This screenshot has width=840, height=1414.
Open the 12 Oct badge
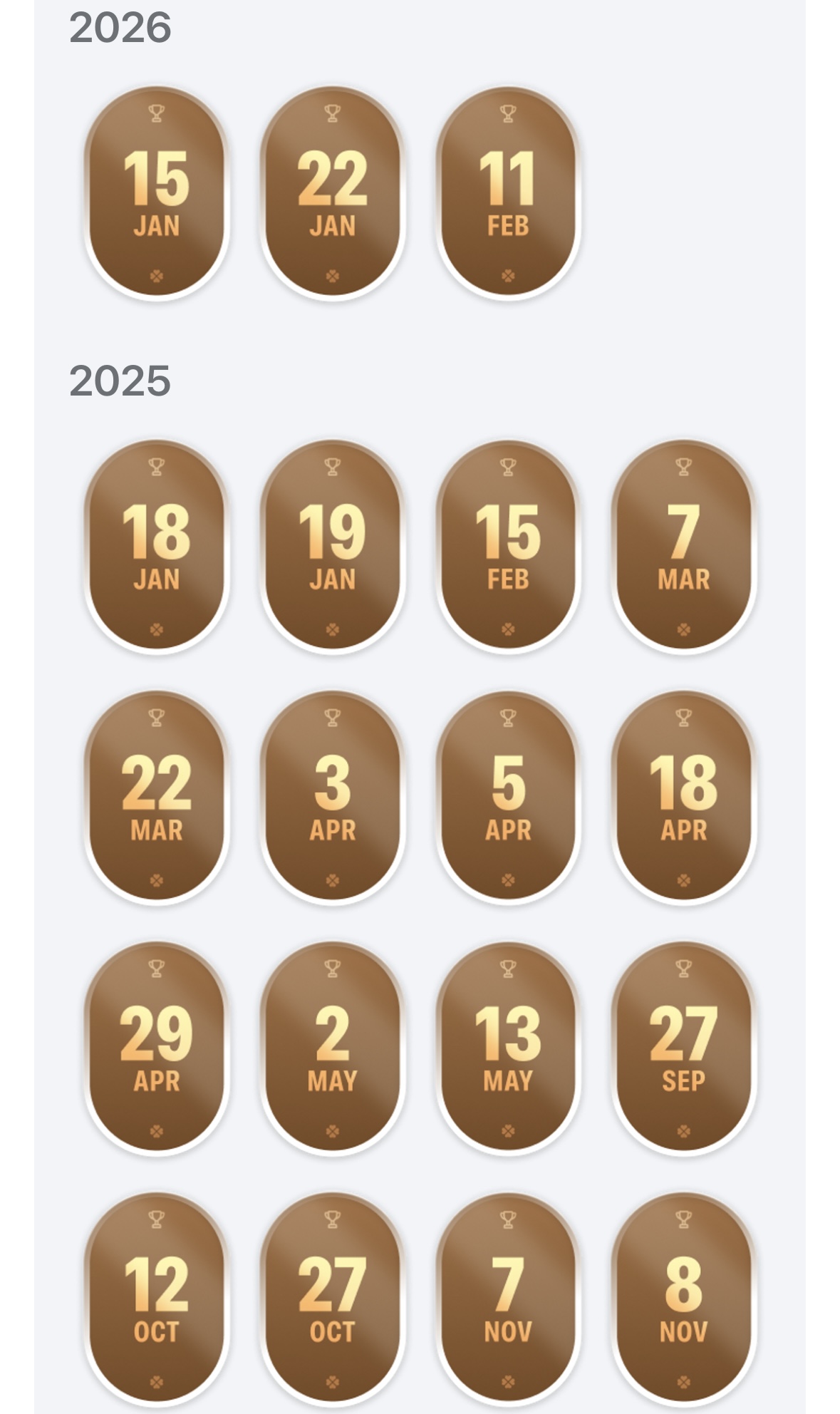(156, 1299)
